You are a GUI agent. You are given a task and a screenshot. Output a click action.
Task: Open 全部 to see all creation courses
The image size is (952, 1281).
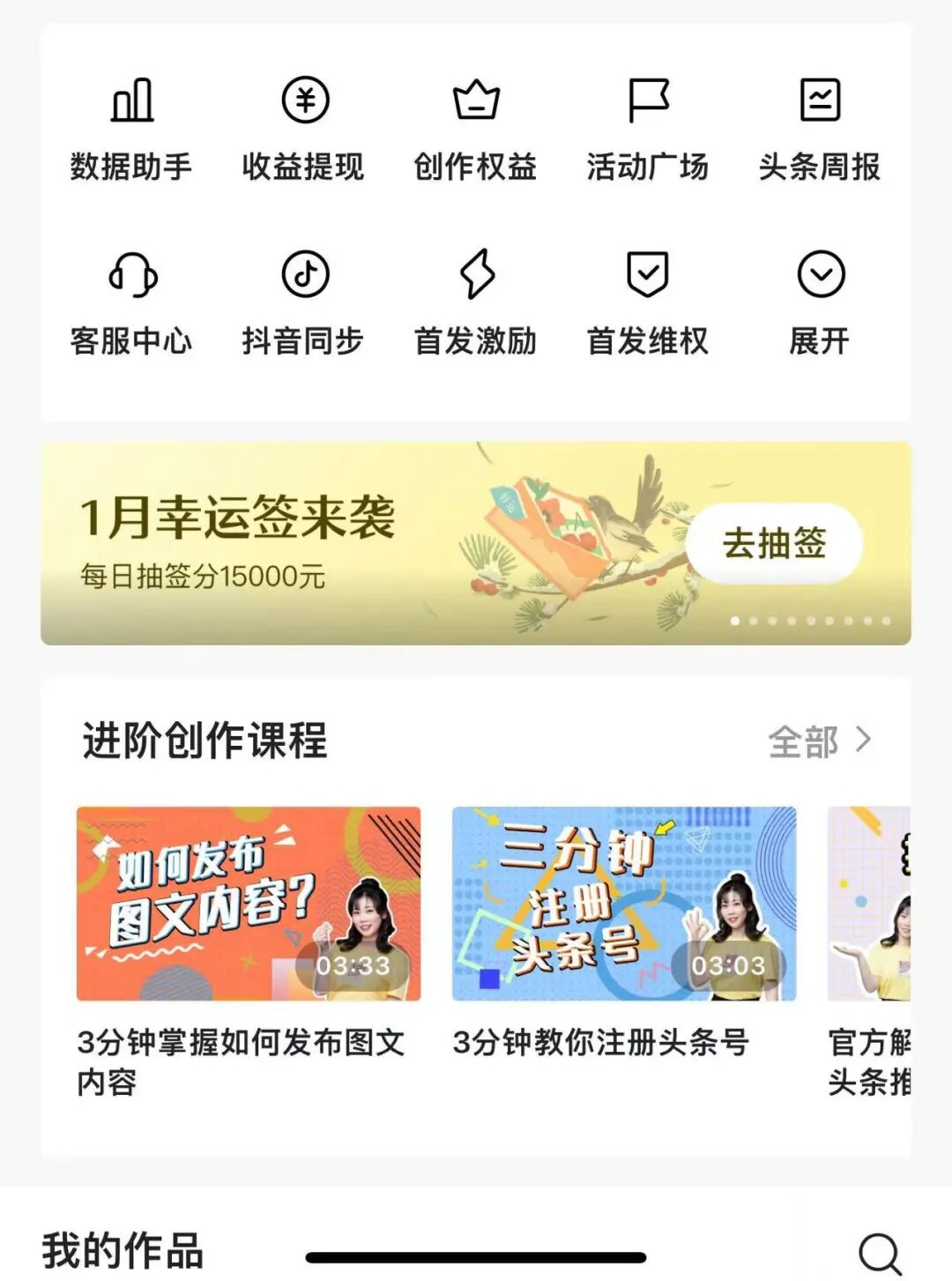click(804, 743)
